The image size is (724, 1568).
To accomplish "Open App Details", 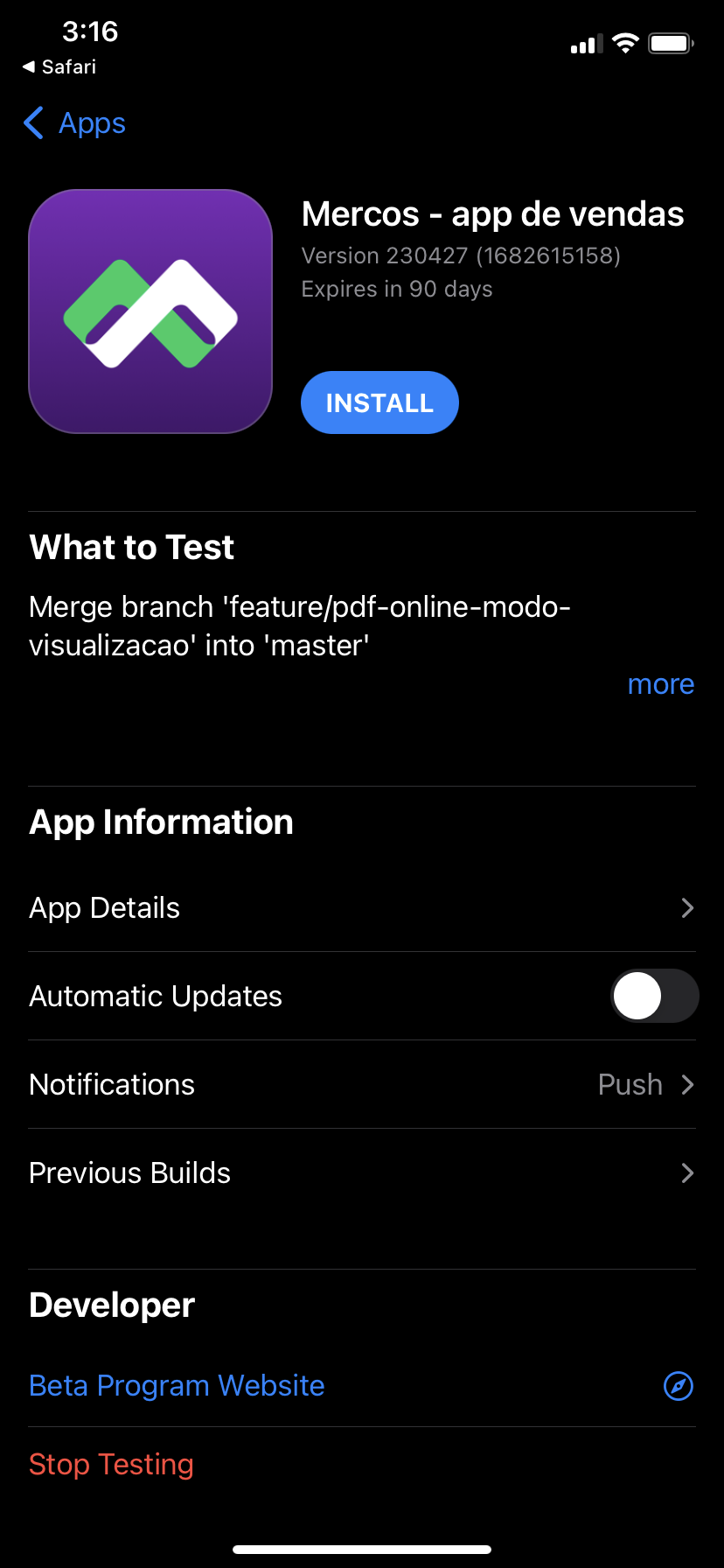I will 362,908.
